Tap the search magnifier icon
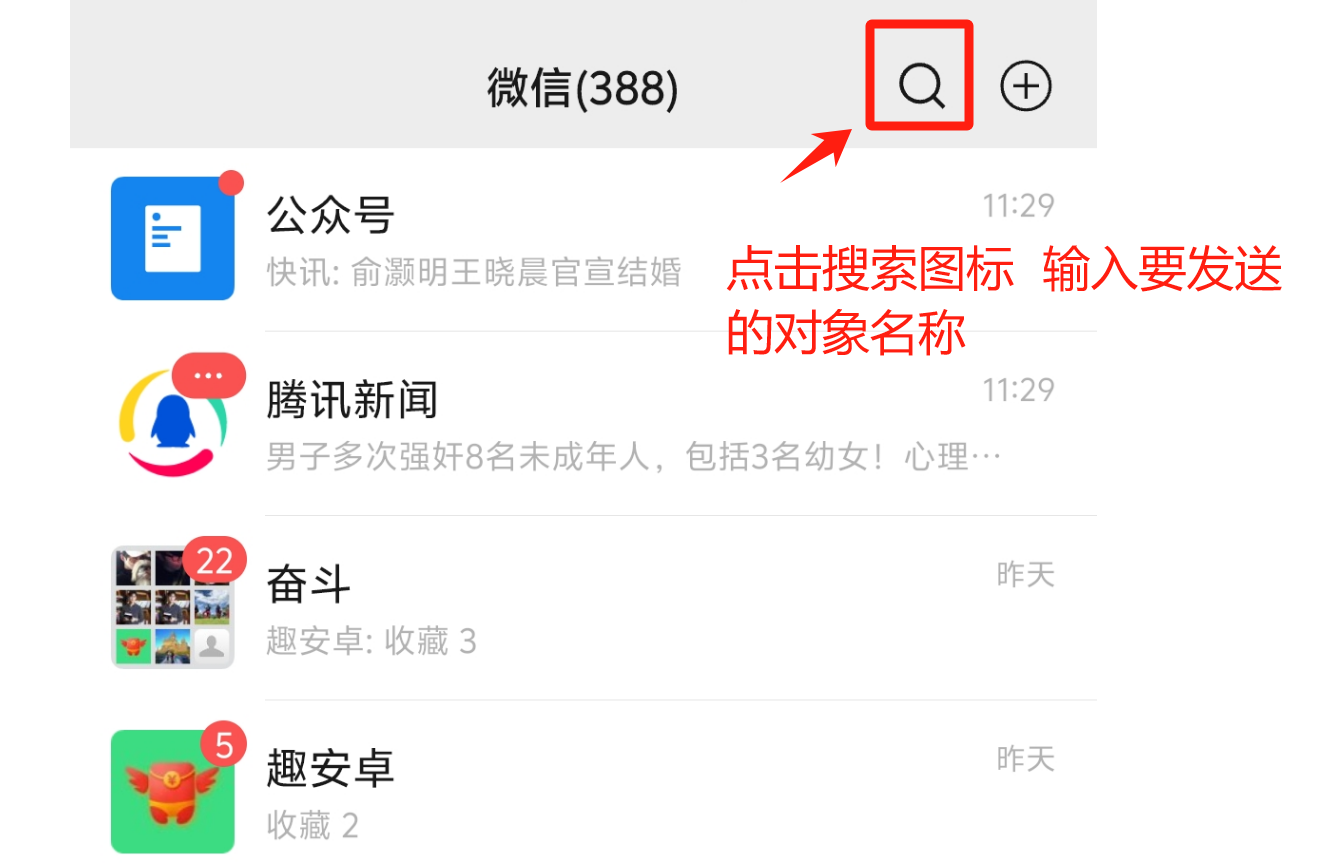 click(x=920, y=86)
